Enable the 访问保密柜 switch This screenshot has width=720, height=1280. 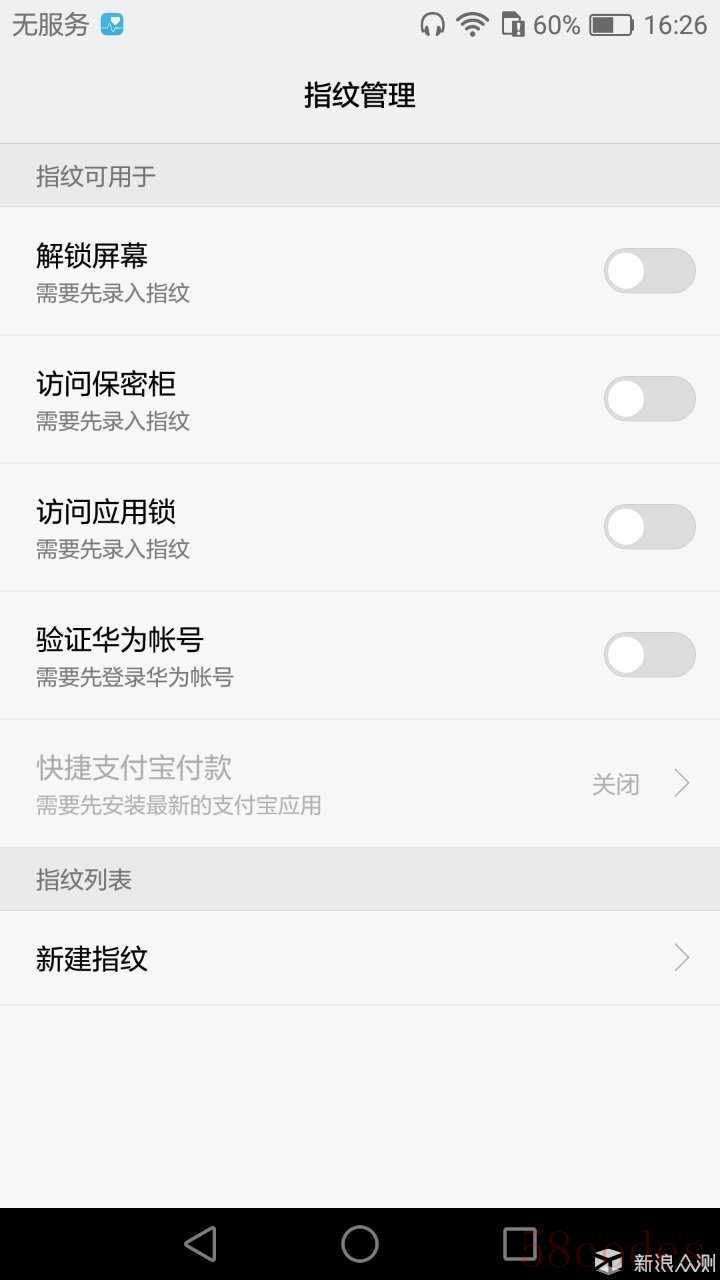649,399
